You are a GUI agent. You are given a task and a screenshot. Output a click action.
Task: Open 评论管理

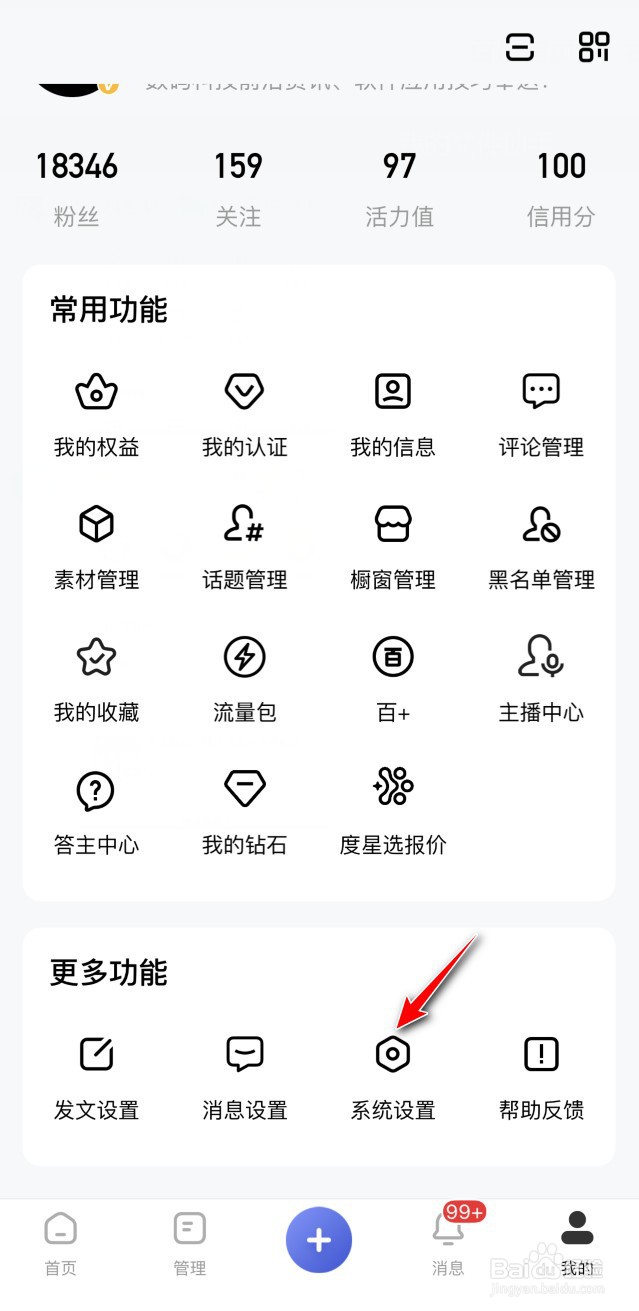coord(541,412)
